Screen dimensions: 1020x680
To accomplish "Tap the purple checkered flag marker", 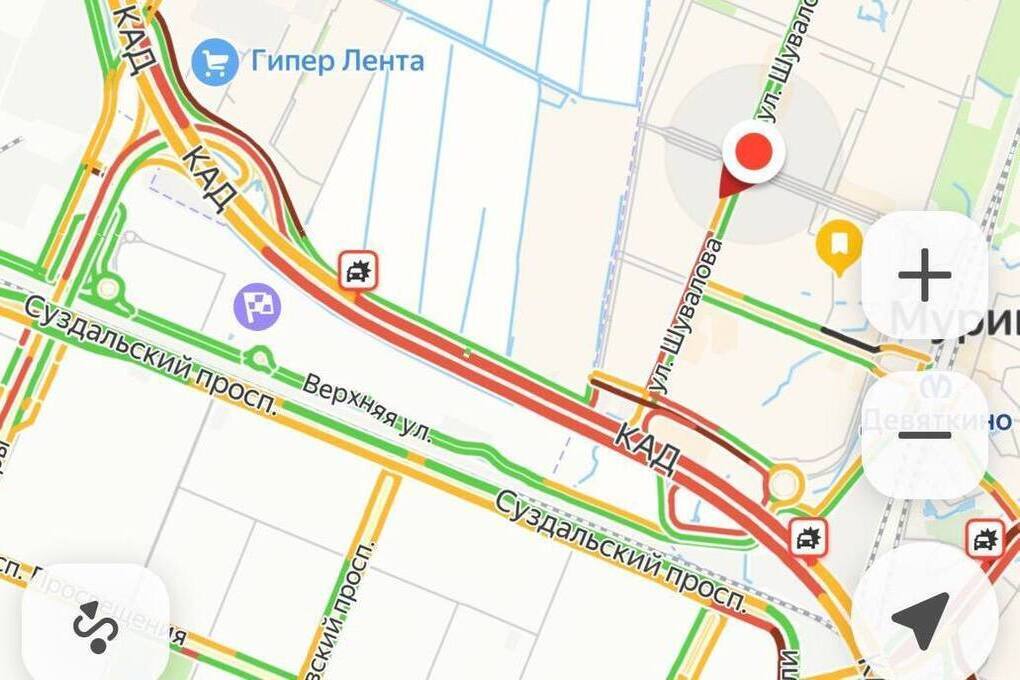I will [x=257, y=305].
